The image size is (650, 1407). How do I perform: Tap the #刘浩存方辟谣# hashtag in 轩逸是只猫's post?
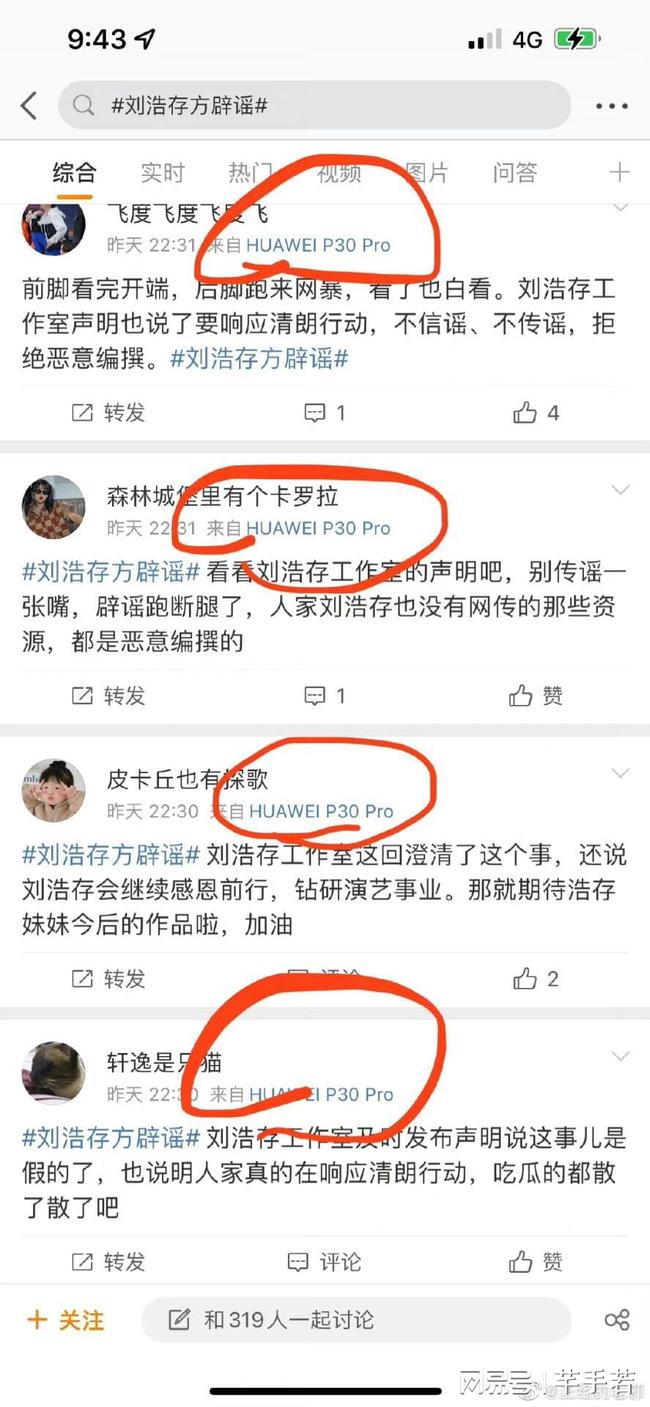click(111, 1137)
